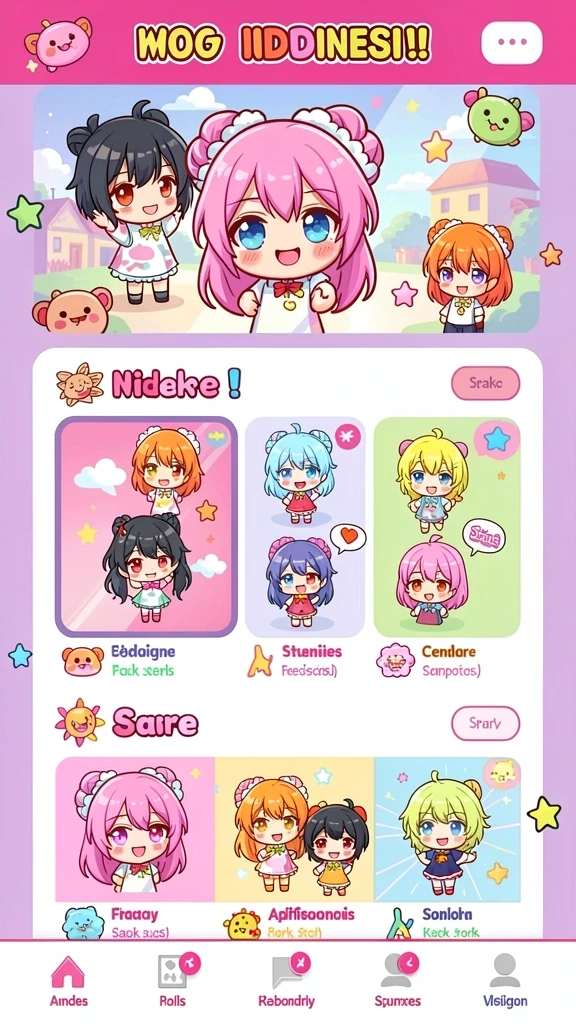This screenshot has height=1024, width=576.
Task: Open the three-dot overflow menu
Action: click(x=511, y=42)
